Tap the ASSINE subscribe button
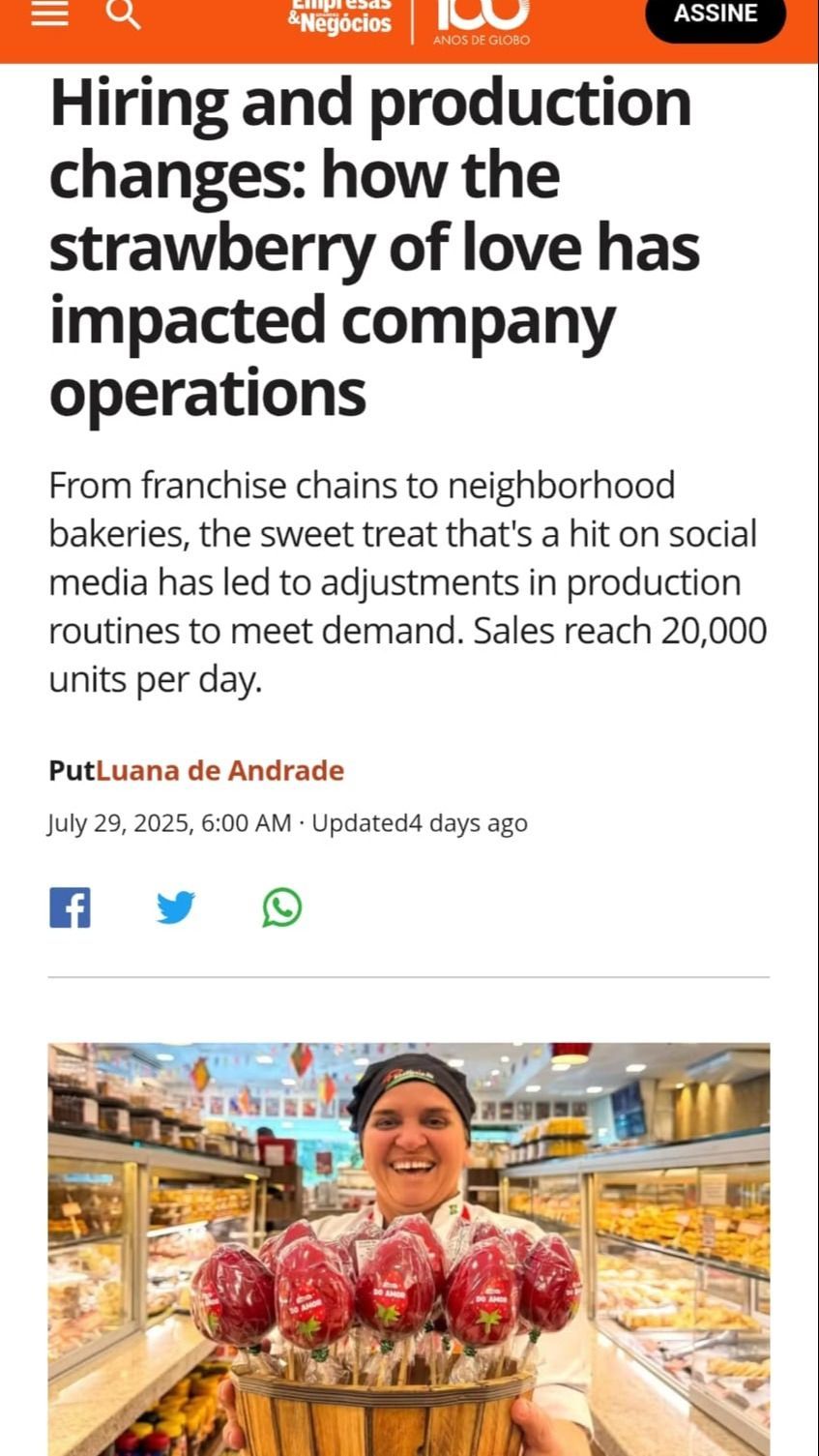 pyautogui.click(x=715, y=15)
